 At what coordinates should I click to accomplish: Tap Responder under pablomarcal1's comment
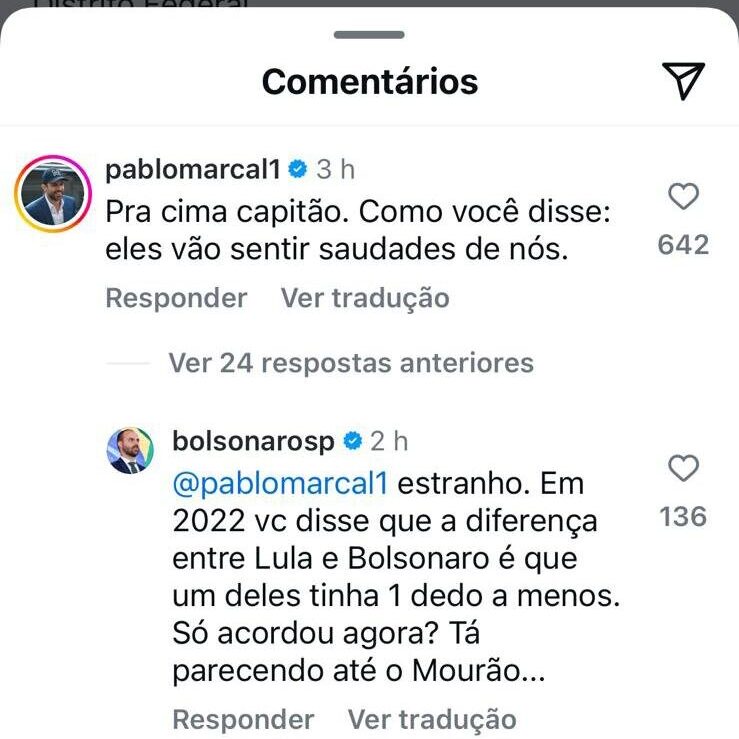click(x=176, y=298)
